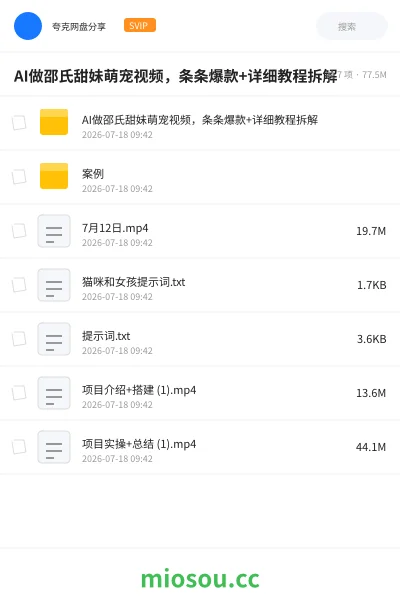Tick the checkbox for 猫咪和女孩提示词.txt
This screenshot has width=400, height=600.
tap(19, 285)
